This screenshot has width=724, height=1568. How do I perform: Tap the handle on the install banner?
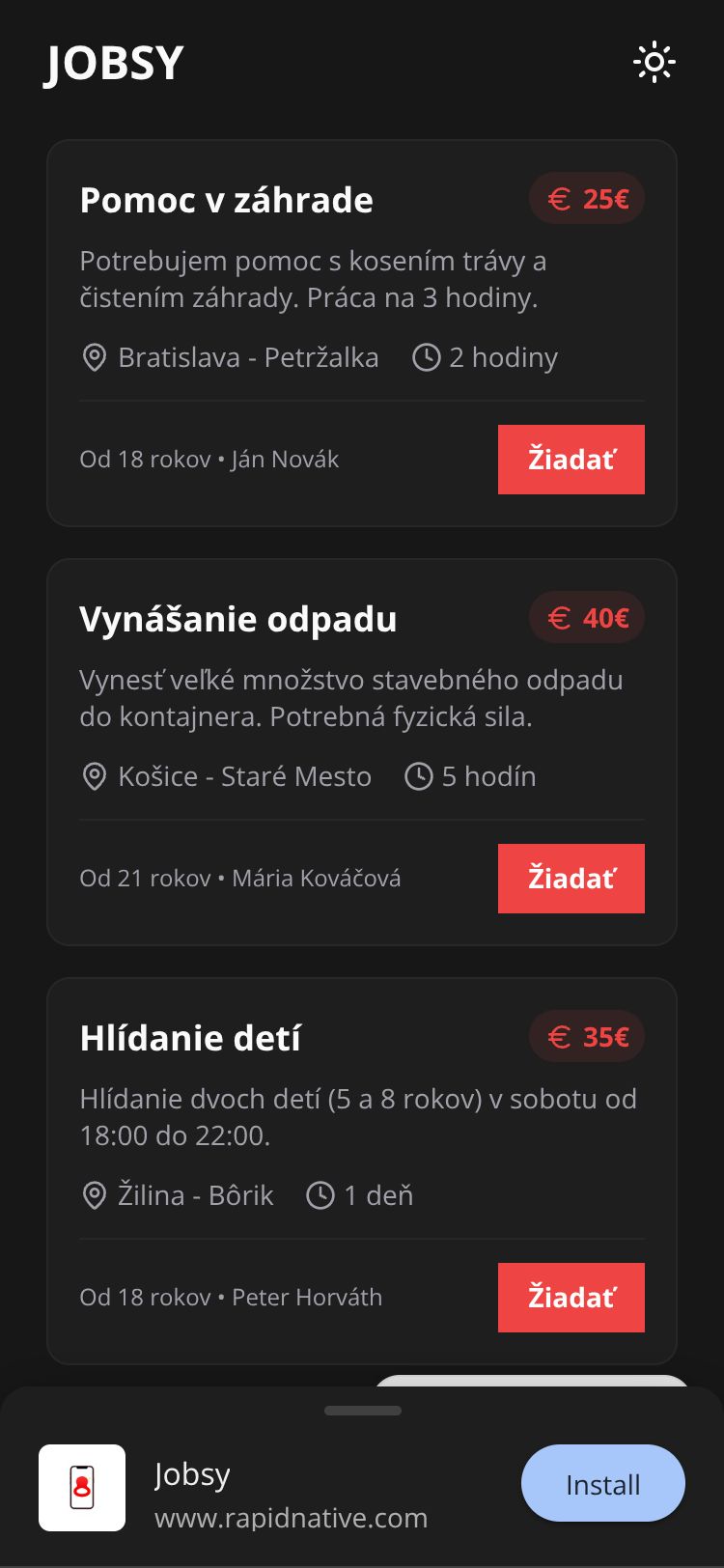(363, 1411)
